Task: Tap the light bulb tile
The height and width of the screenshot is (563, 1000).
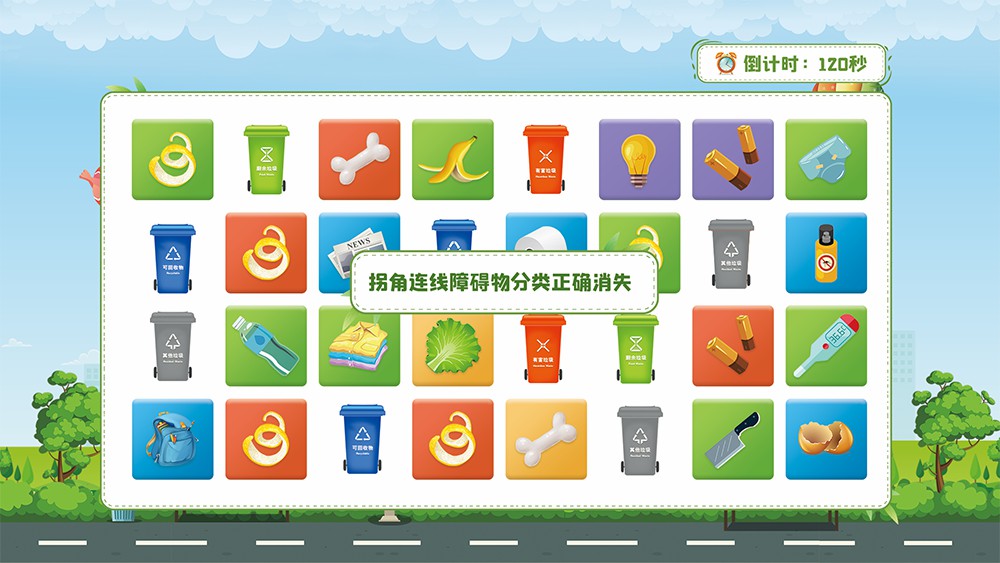Action: (x=639, y=159)
